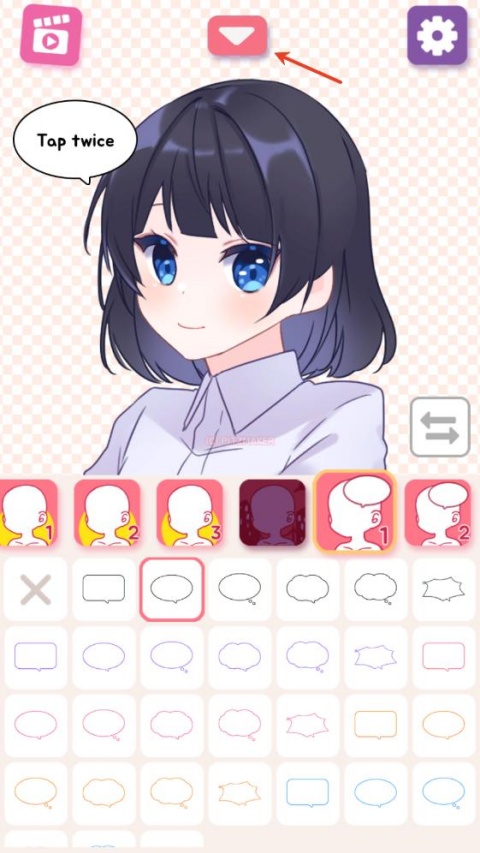Open the video clapperboard icon

pos(51,35)
